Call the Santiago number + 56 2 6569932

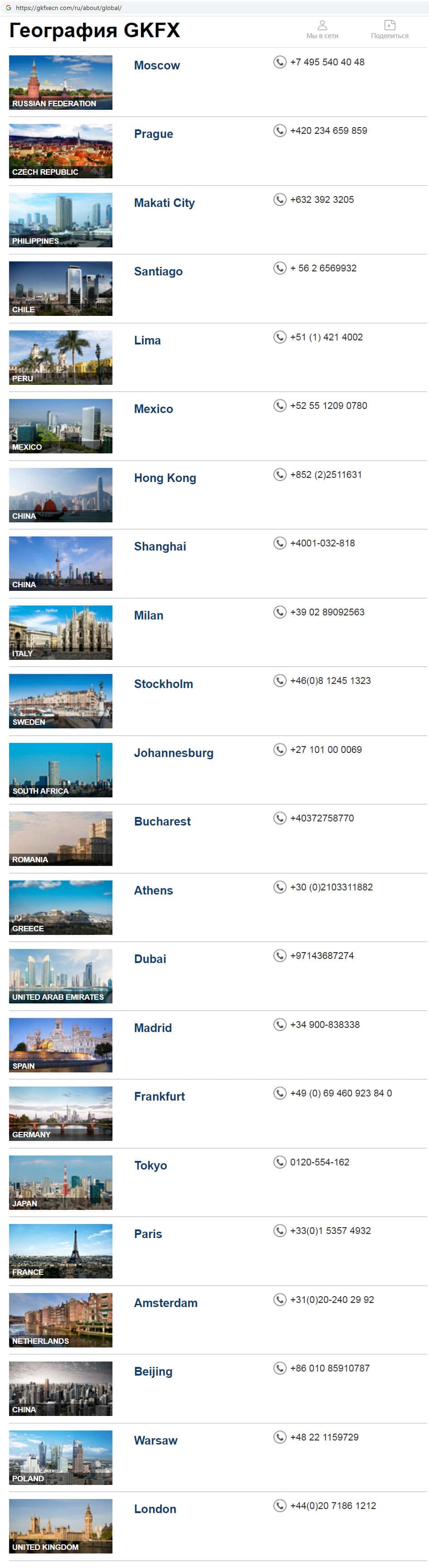323,268
